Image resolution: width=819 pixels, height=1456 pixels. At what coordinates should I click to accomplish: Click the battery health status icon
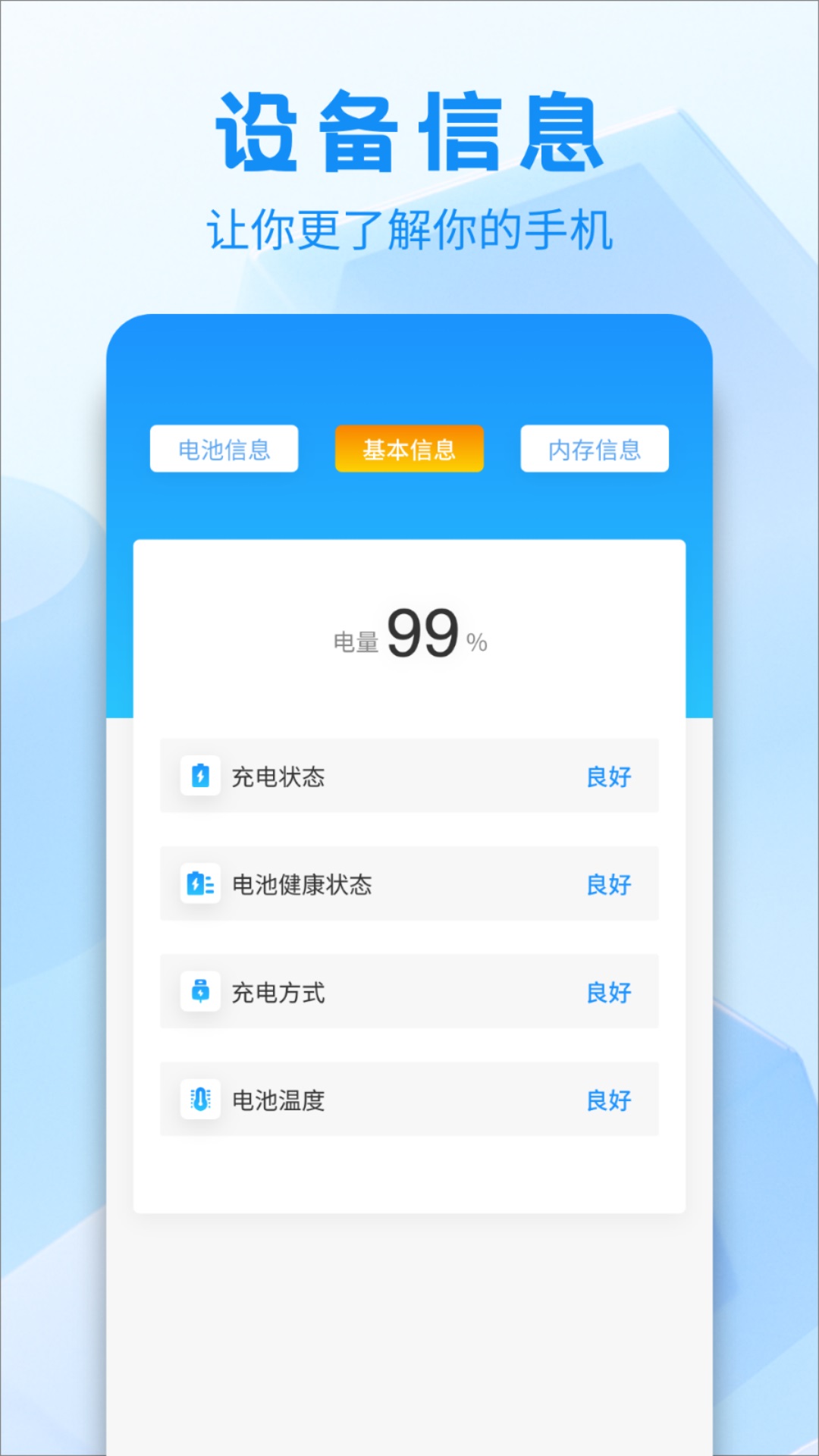199,883
